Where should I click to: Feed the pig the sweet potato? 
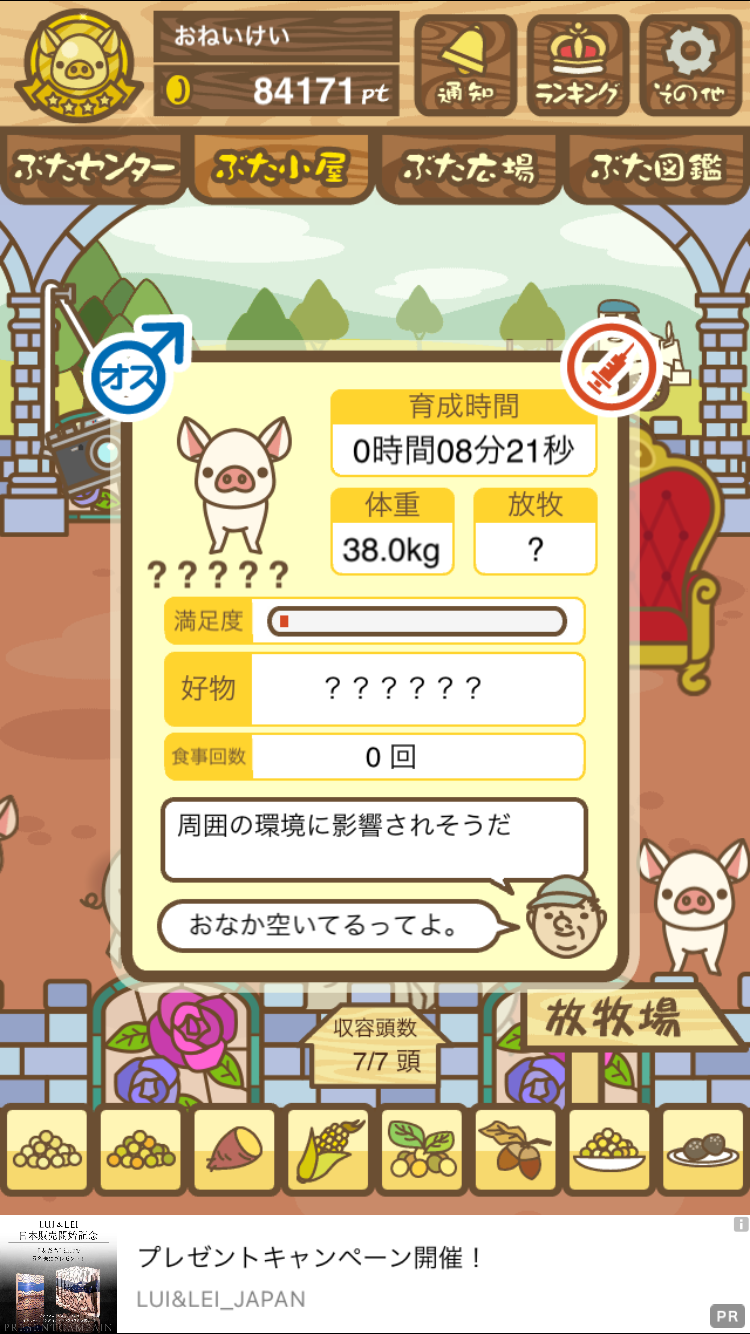pos(234,1152)
